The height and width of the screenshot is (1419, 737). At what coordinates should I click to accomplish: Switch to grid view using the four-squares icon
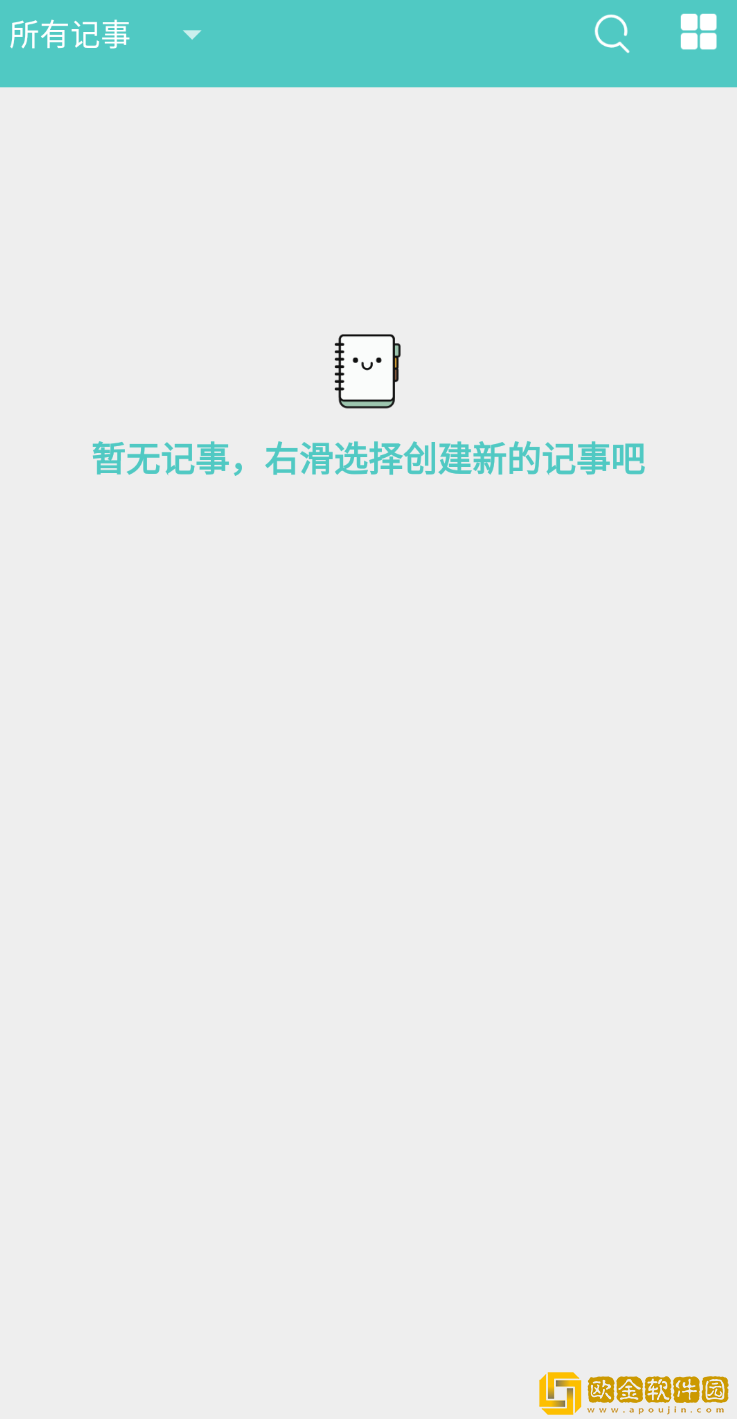click(x=697, y=32)
